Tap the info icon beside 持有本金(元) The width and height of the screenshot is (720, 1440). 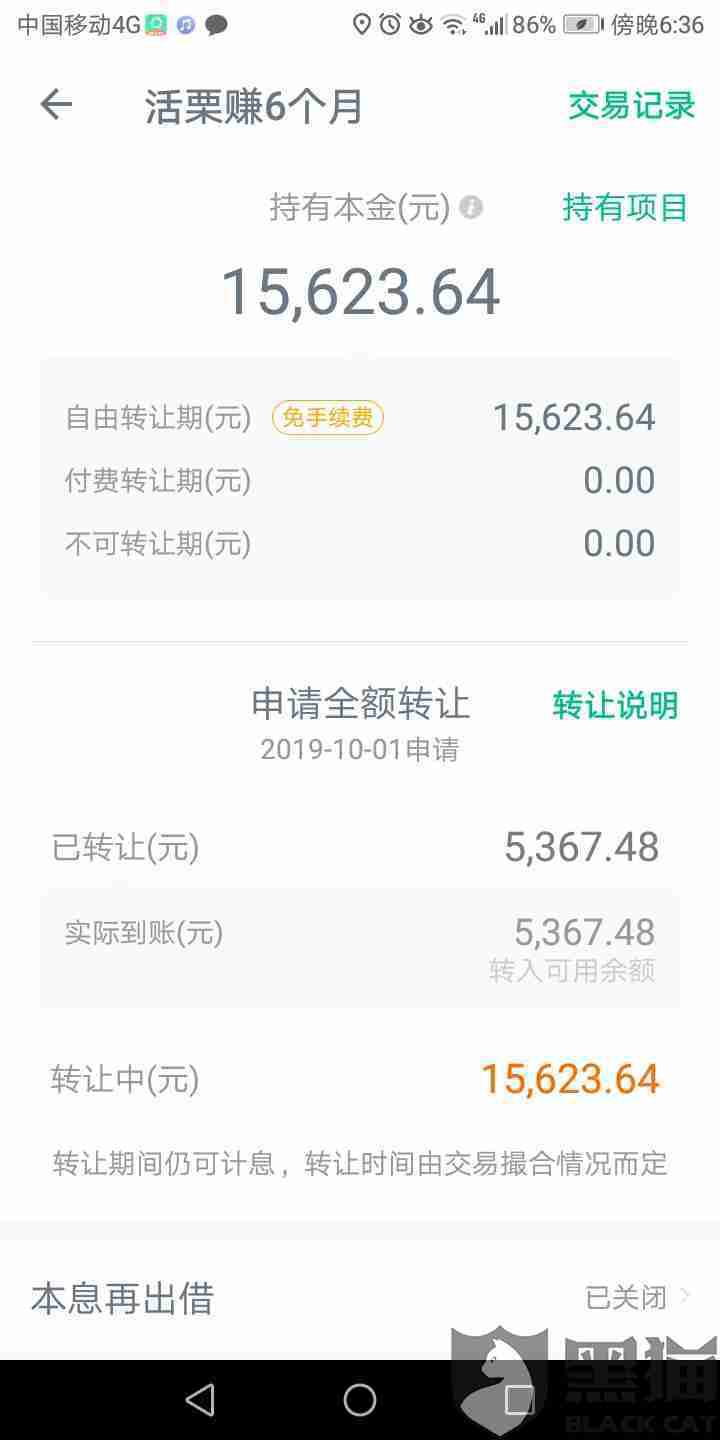[x=471, y=208]
